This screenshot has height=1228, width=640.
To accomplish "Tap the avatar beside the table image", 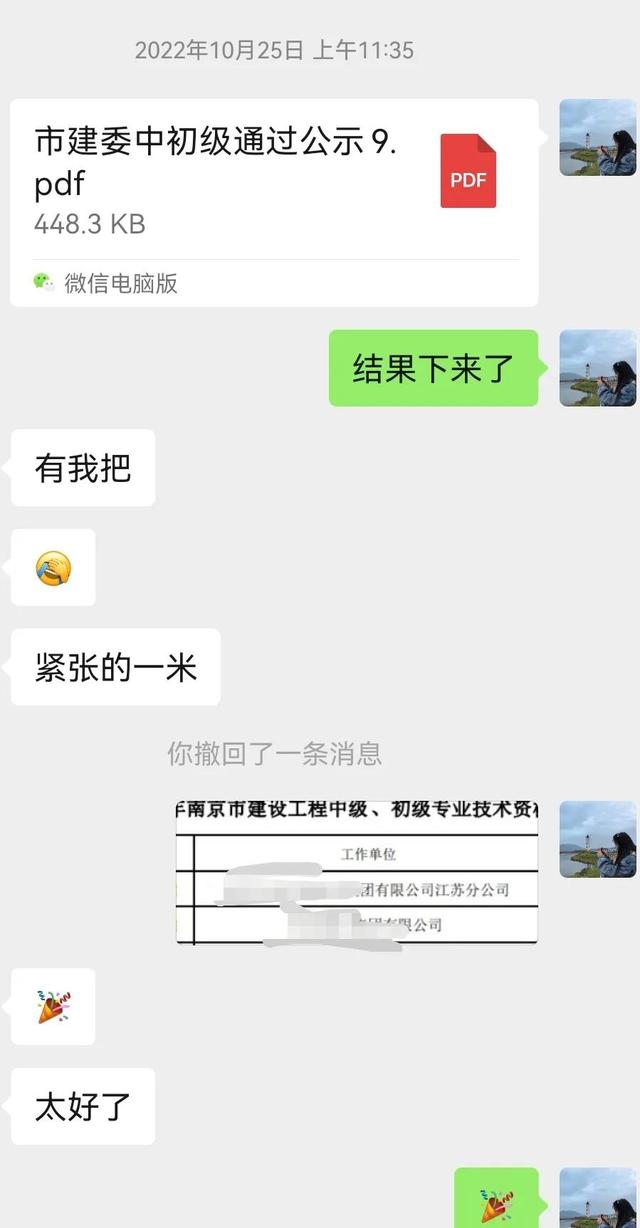I will (x=597, y=839).
